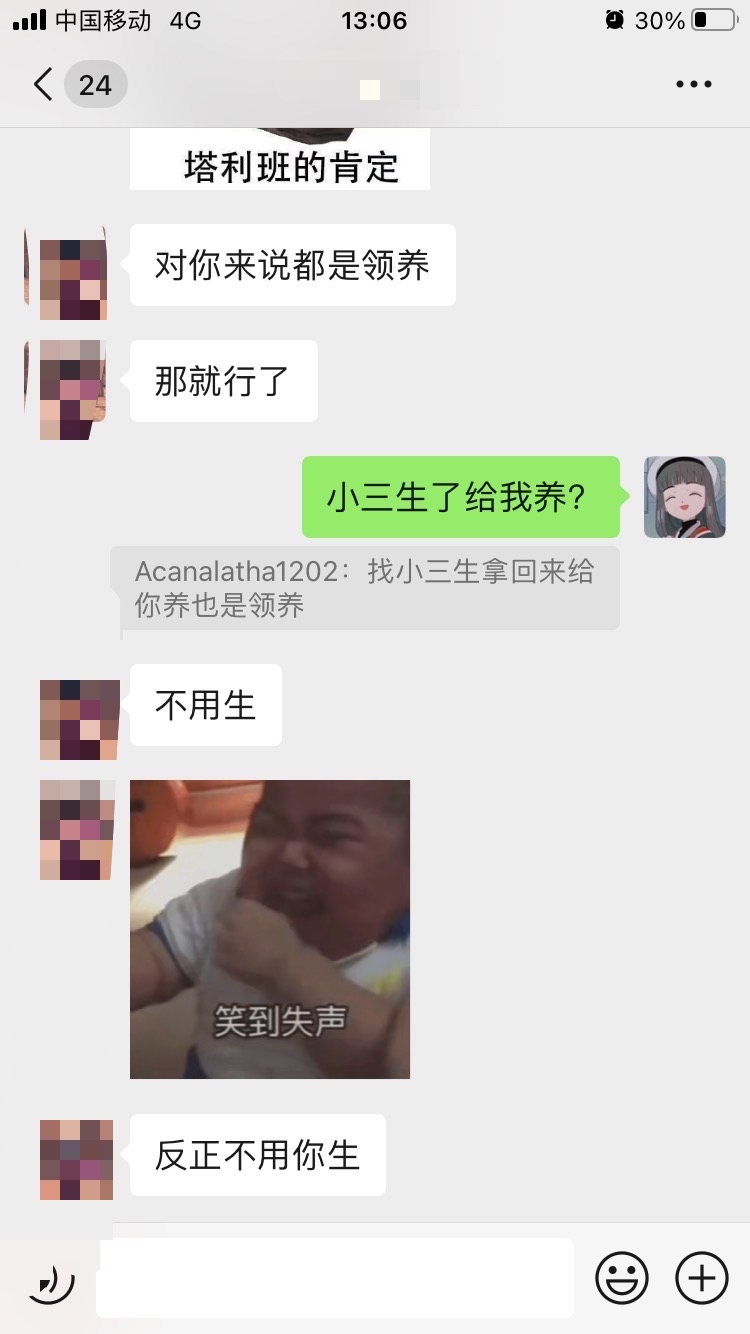Open the 塔利班的肯定 image
Viewport: 750px width, 1334px height.
point(280,160)
